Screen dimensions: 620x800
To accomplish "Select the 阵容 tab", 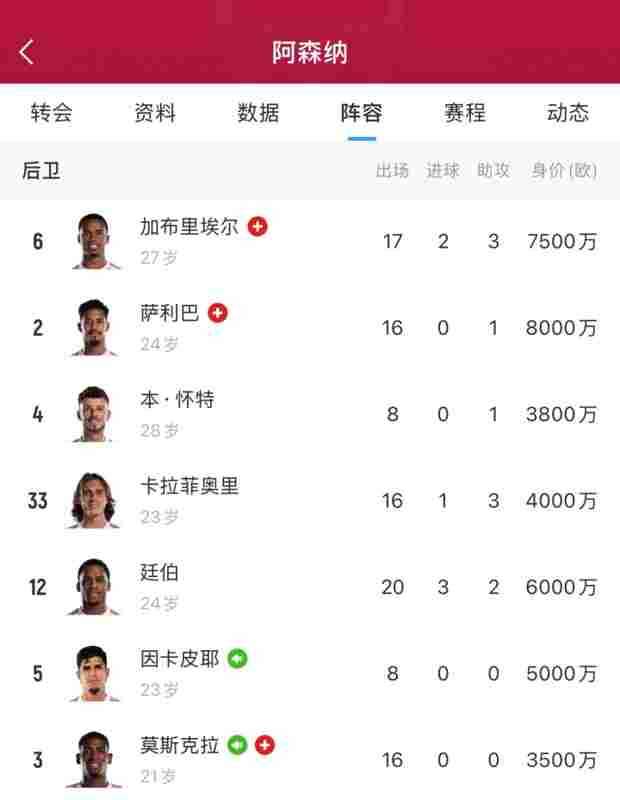I will point(361,113).
